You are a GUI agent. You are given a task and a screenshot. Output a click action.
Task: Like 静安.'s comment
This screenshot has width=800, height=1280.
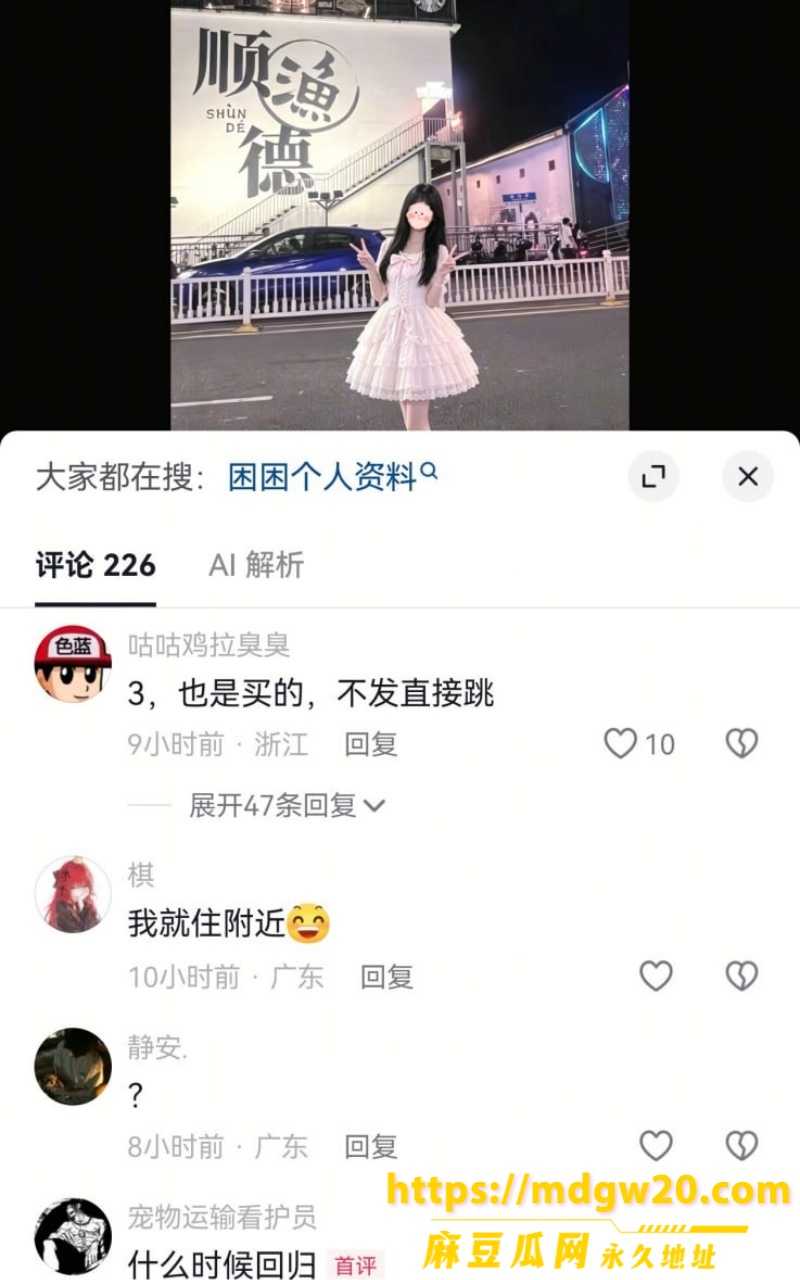point(656,1146)
